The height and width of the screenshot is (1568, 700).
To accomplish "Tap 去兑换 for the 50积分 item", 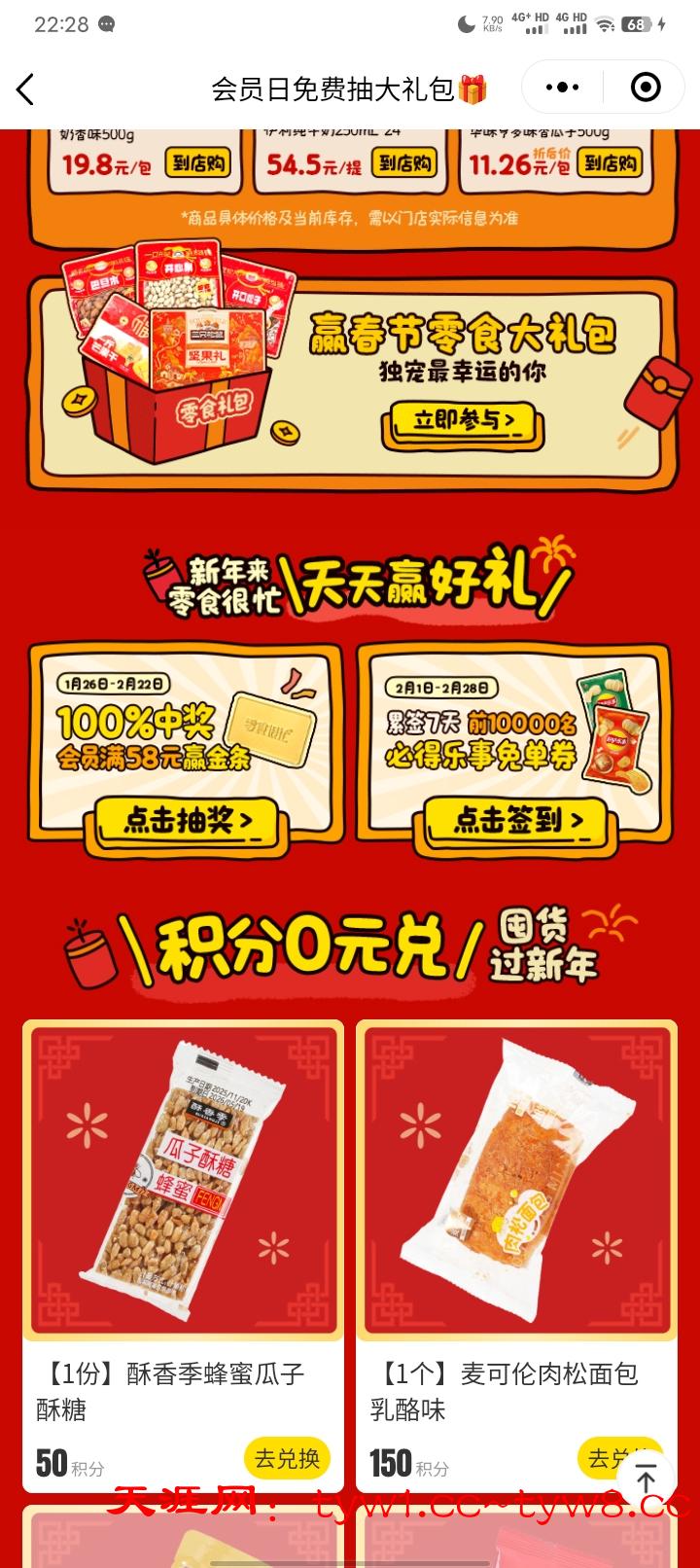I will (286, 1458).
